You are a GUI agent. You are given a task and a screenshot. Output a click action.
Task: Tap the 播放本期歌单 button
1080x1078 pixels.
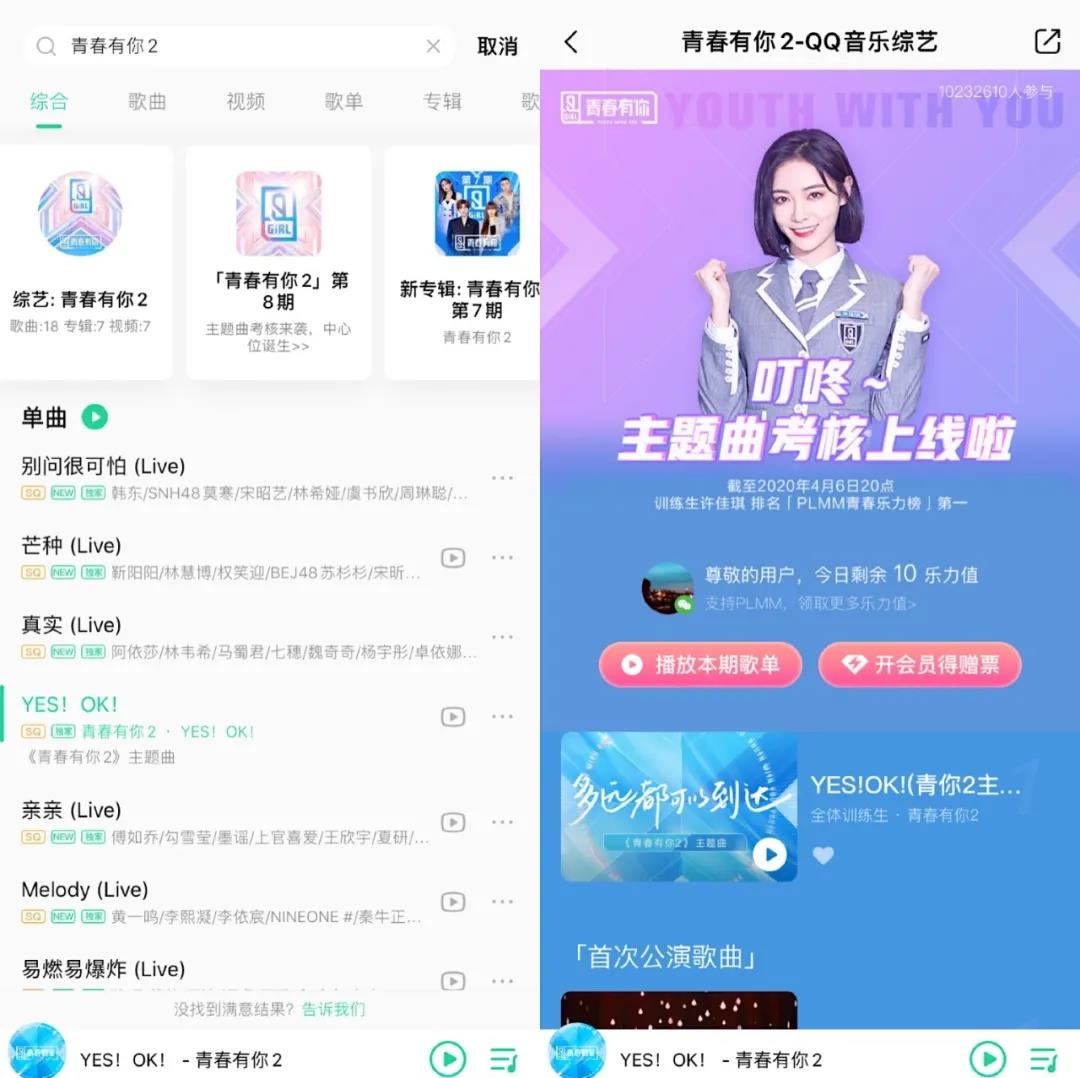pyautogui.click(x=700, y=665)
